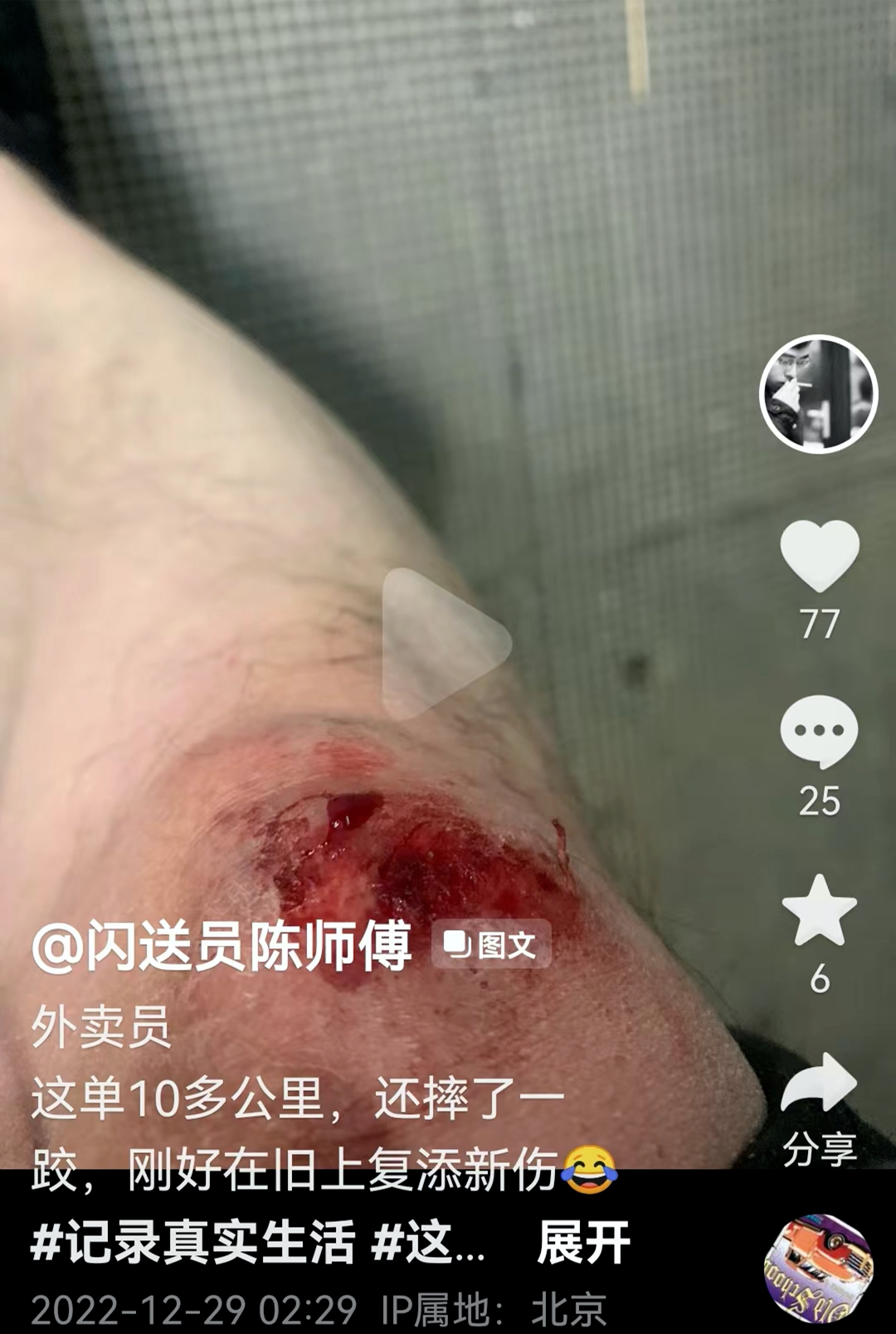896x1334 pixels.
Task: Open the poster's profile avatar
Action: pos(818,394)
